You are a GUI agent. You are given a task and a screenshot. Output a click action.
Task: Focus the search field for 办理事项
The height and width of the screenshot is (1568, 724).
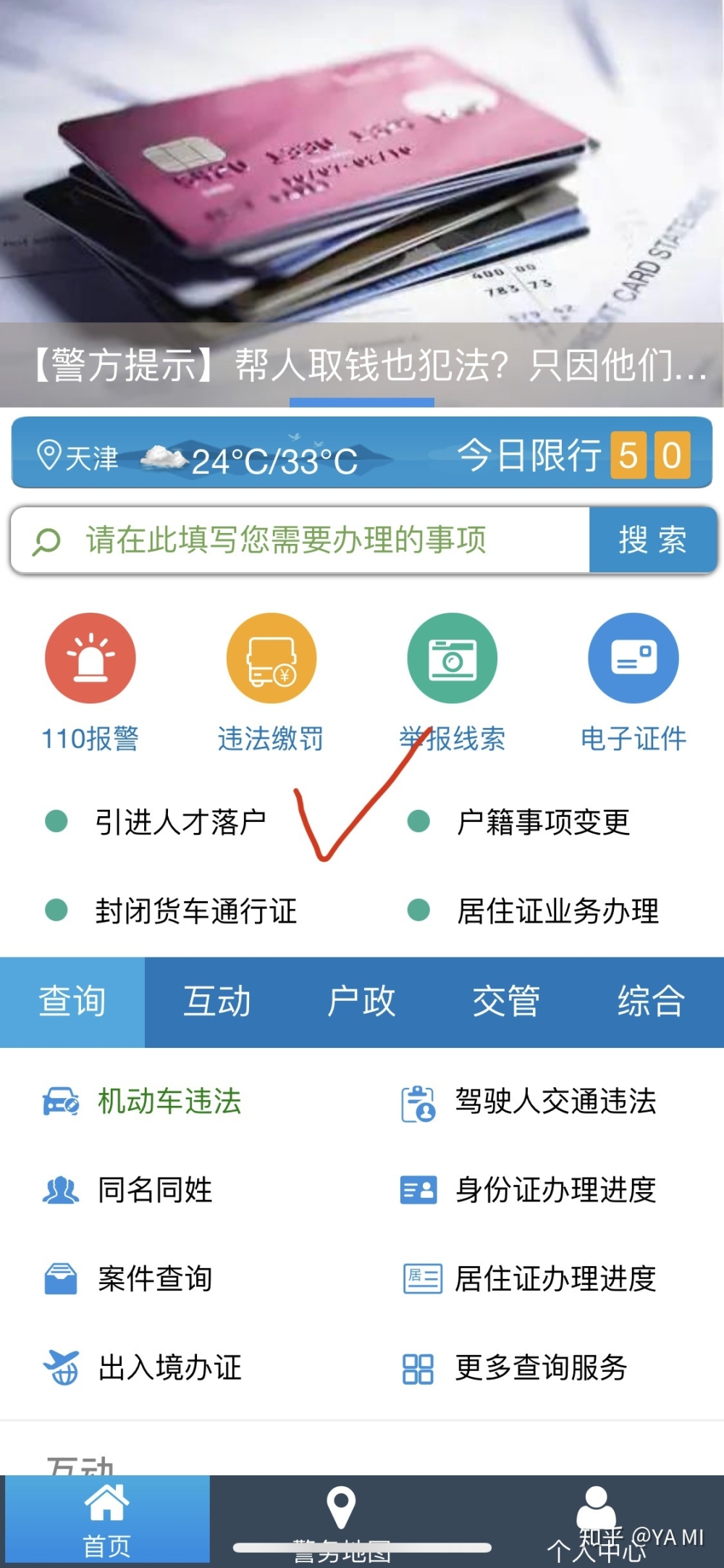[x=300, y=540]
